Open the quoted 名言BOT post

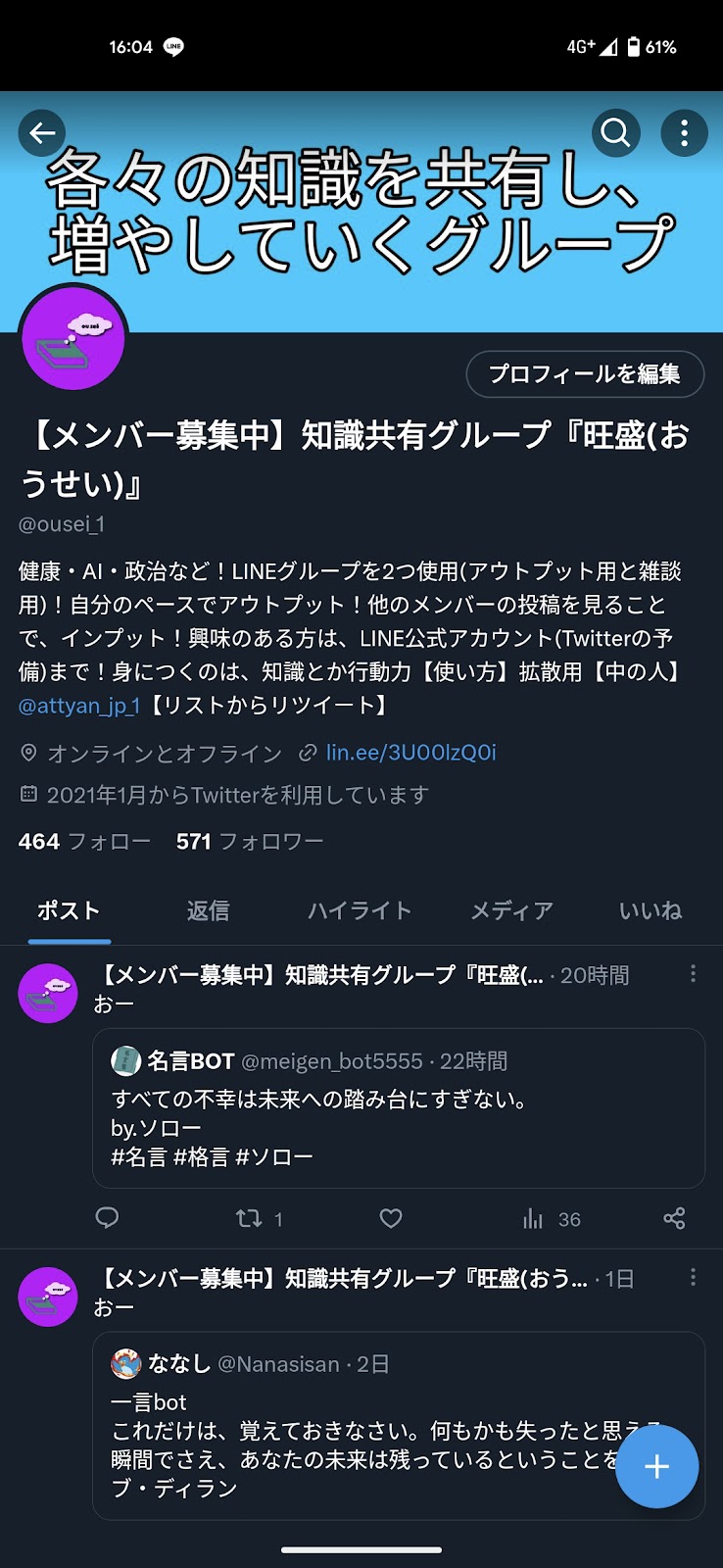click(x=399, y=1108)
